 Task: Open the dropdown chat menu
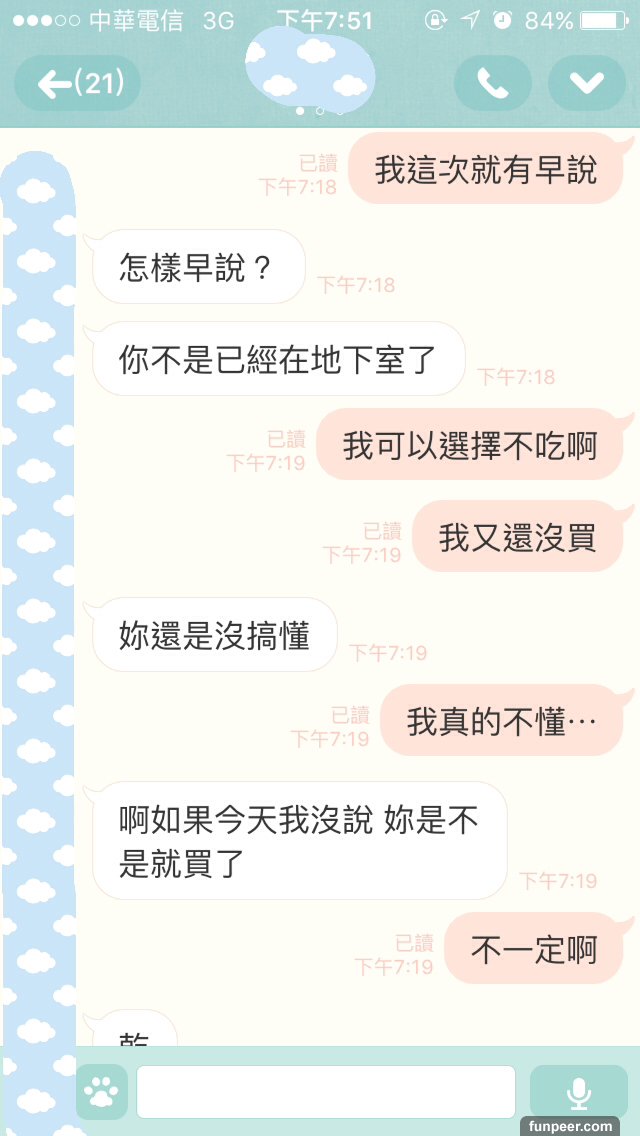(x=586, y=84)
